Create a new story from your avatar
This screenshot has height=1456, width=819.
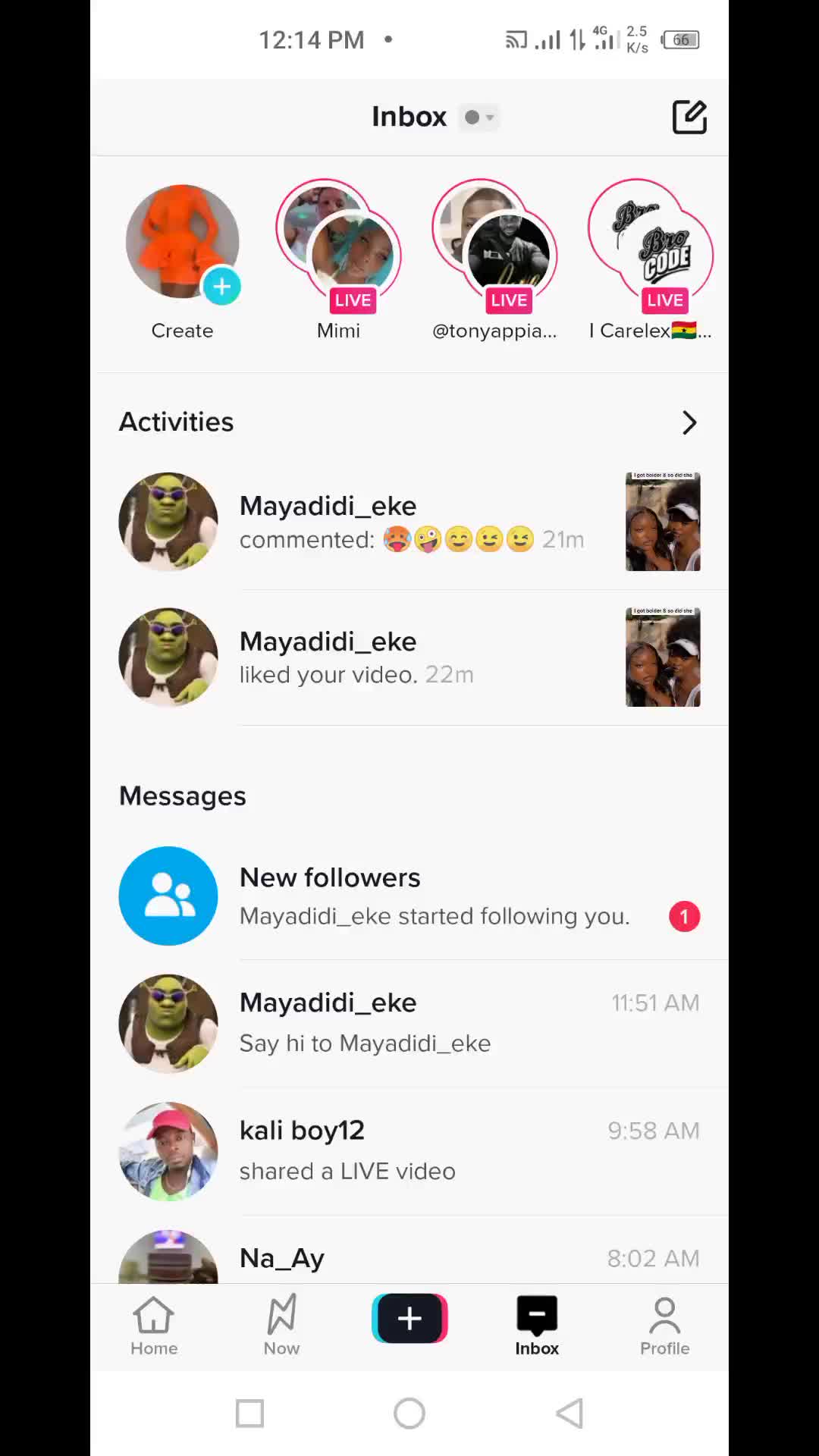[183, 244]
